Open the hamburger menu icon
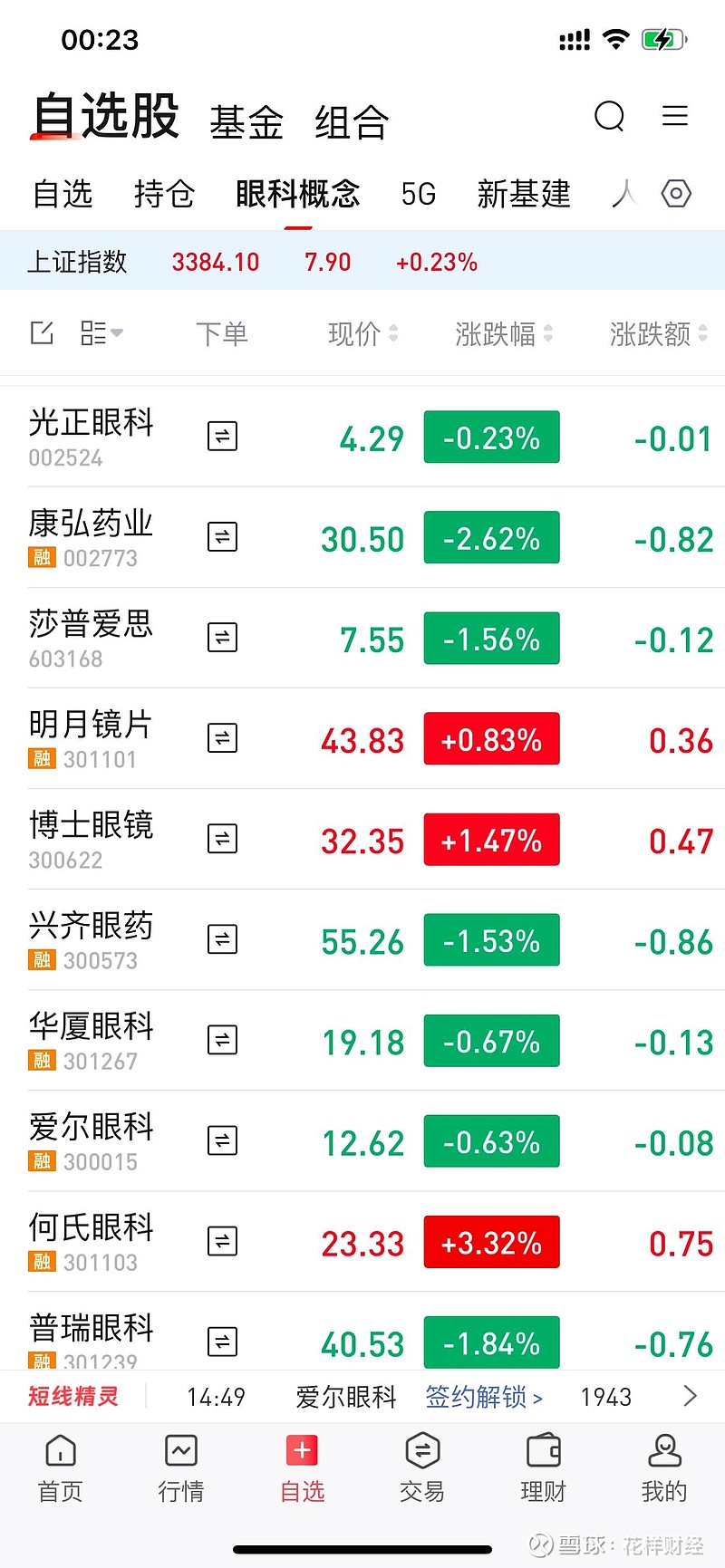This screenshot has height=1568, width=725. pyautogui.click(x=675, y=116)
